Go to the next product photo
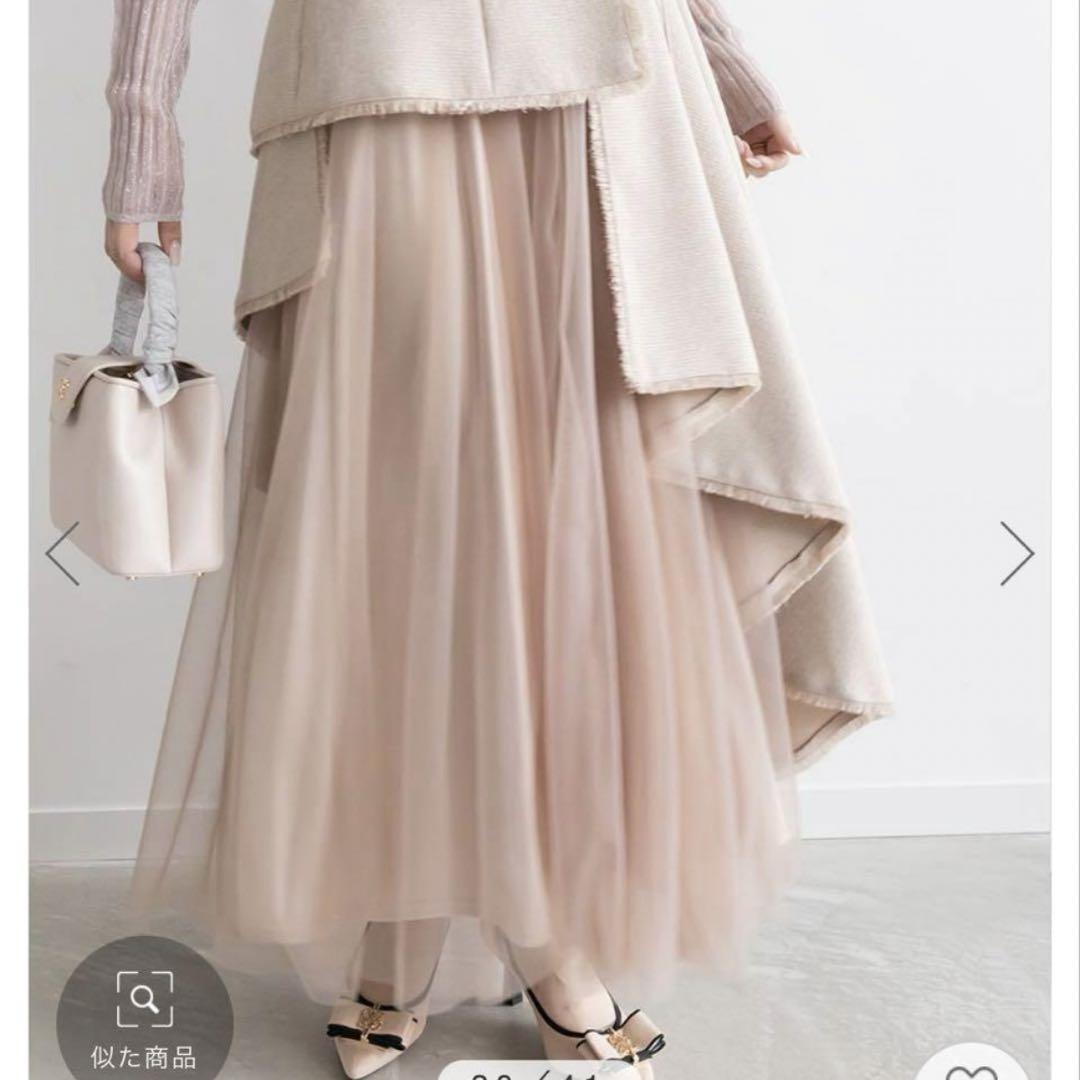The image size is (1080, 1080). 1016,553
